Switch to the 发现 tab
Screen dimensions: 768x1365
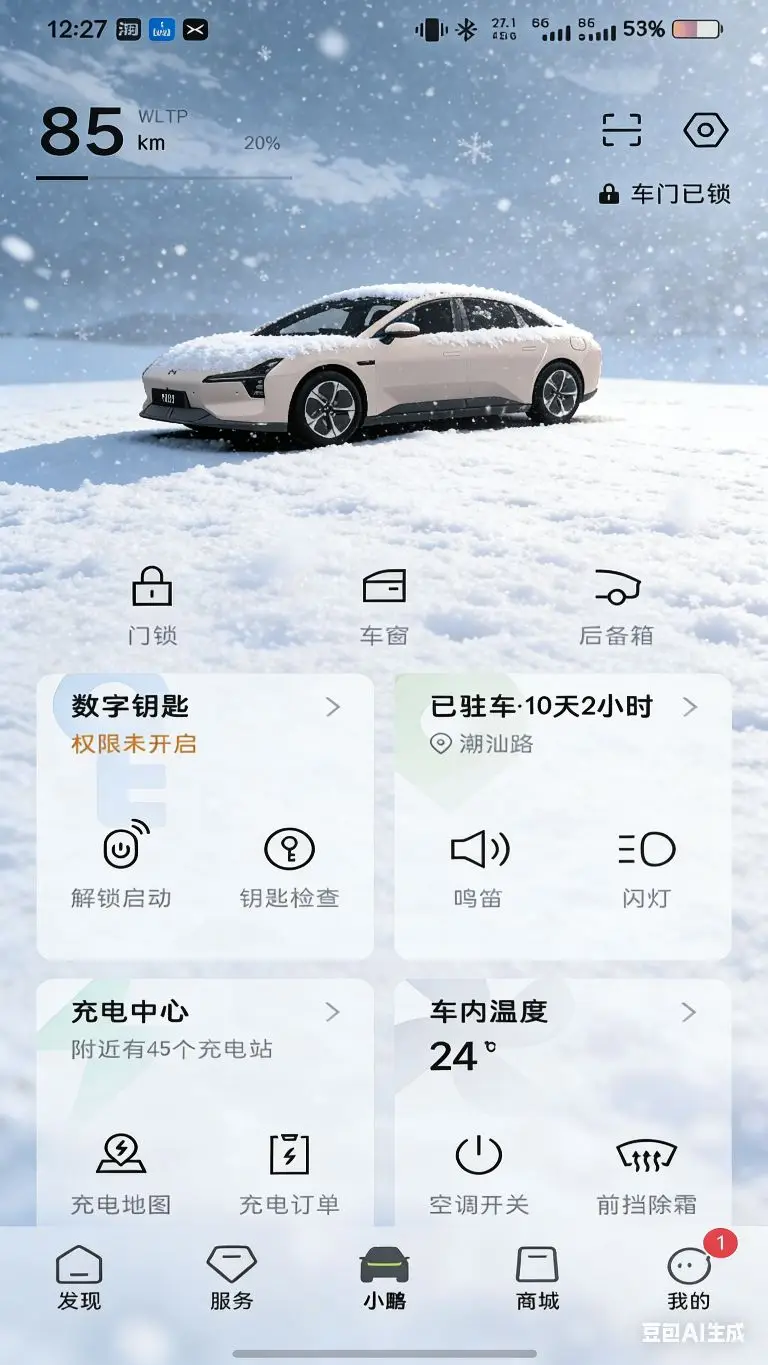pyautogui.click(x=79, y=1279)
